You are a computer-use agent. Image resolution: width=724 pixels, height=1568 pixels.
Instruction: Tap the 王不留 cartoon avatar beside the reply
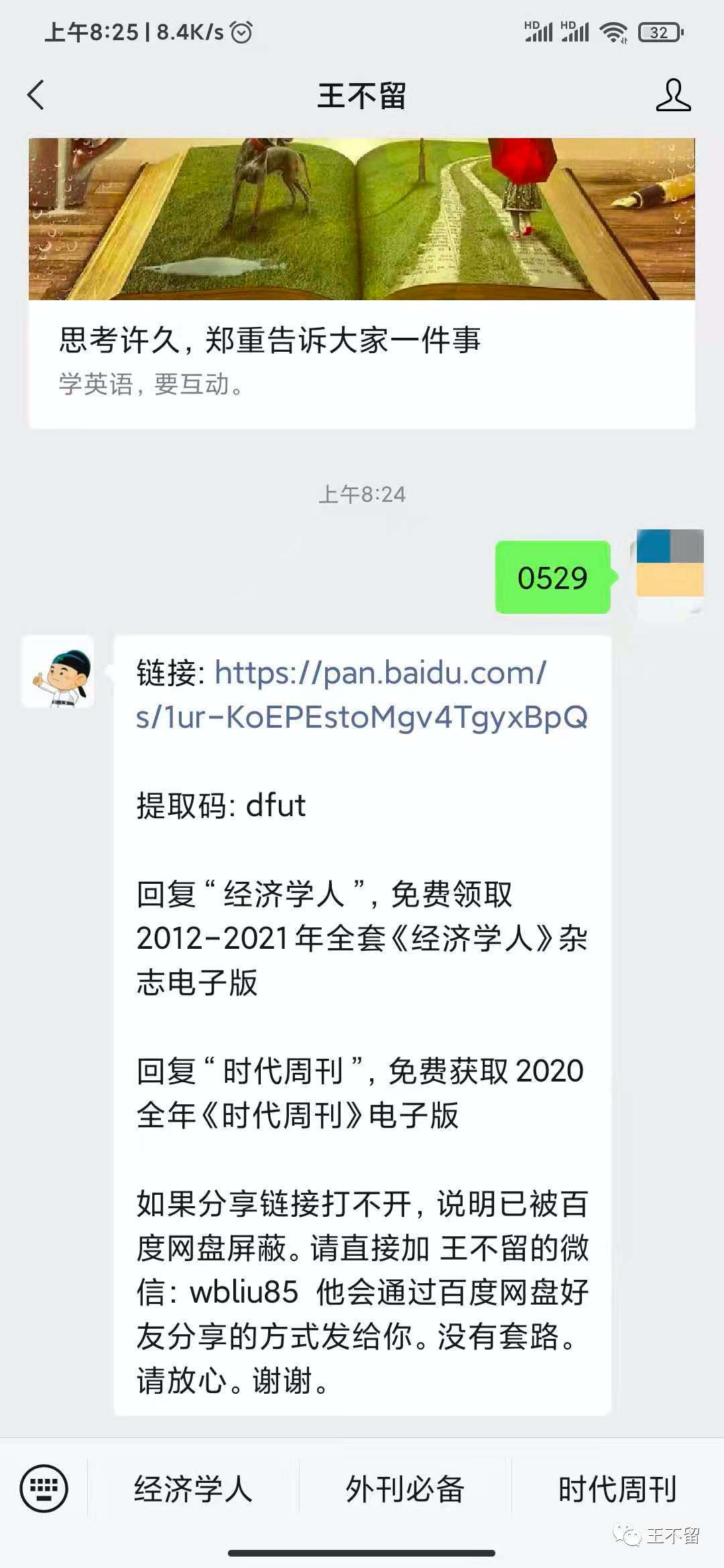(58, 671)
